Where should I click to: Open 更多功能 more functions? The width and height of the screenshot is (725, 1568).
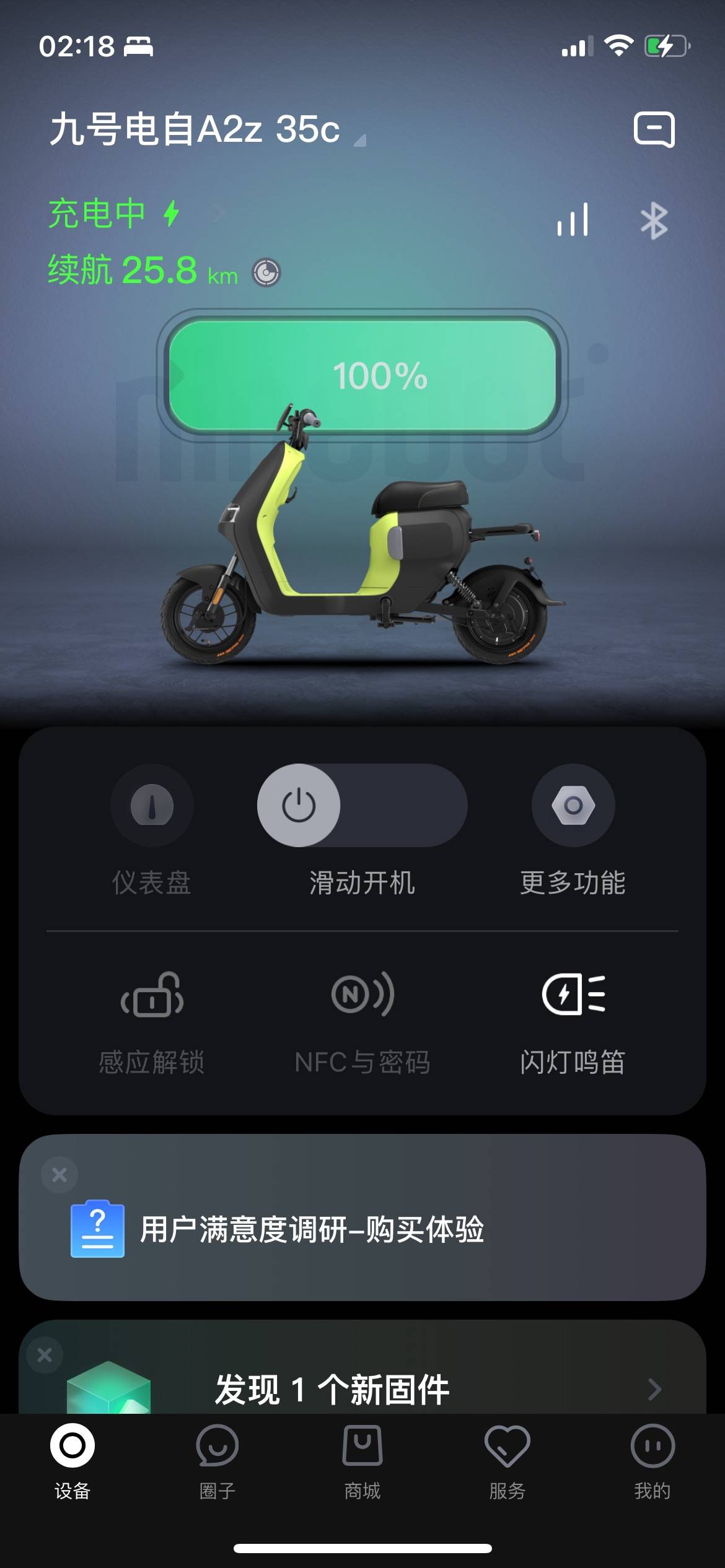click(573, 805)
